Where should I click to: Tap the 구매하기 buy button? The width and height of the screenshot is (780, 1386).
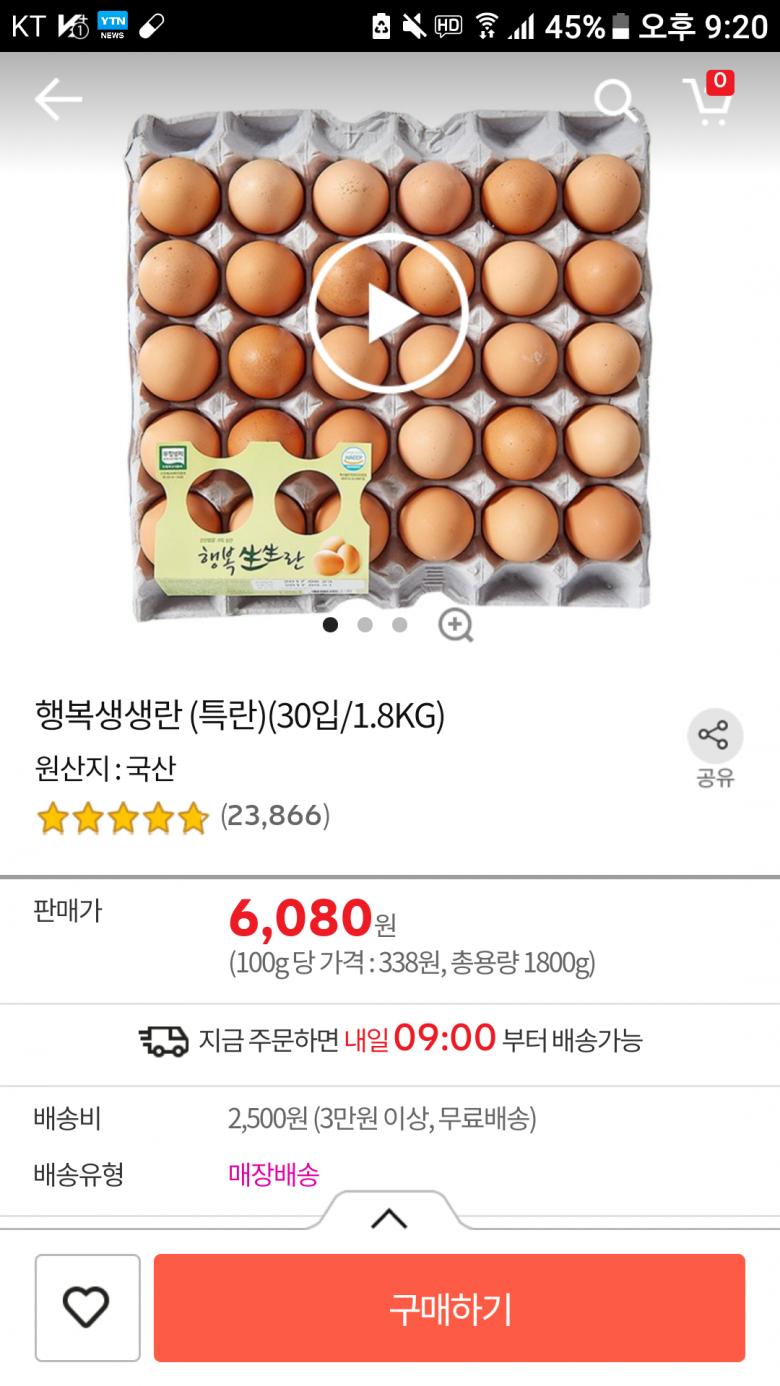449,1307
